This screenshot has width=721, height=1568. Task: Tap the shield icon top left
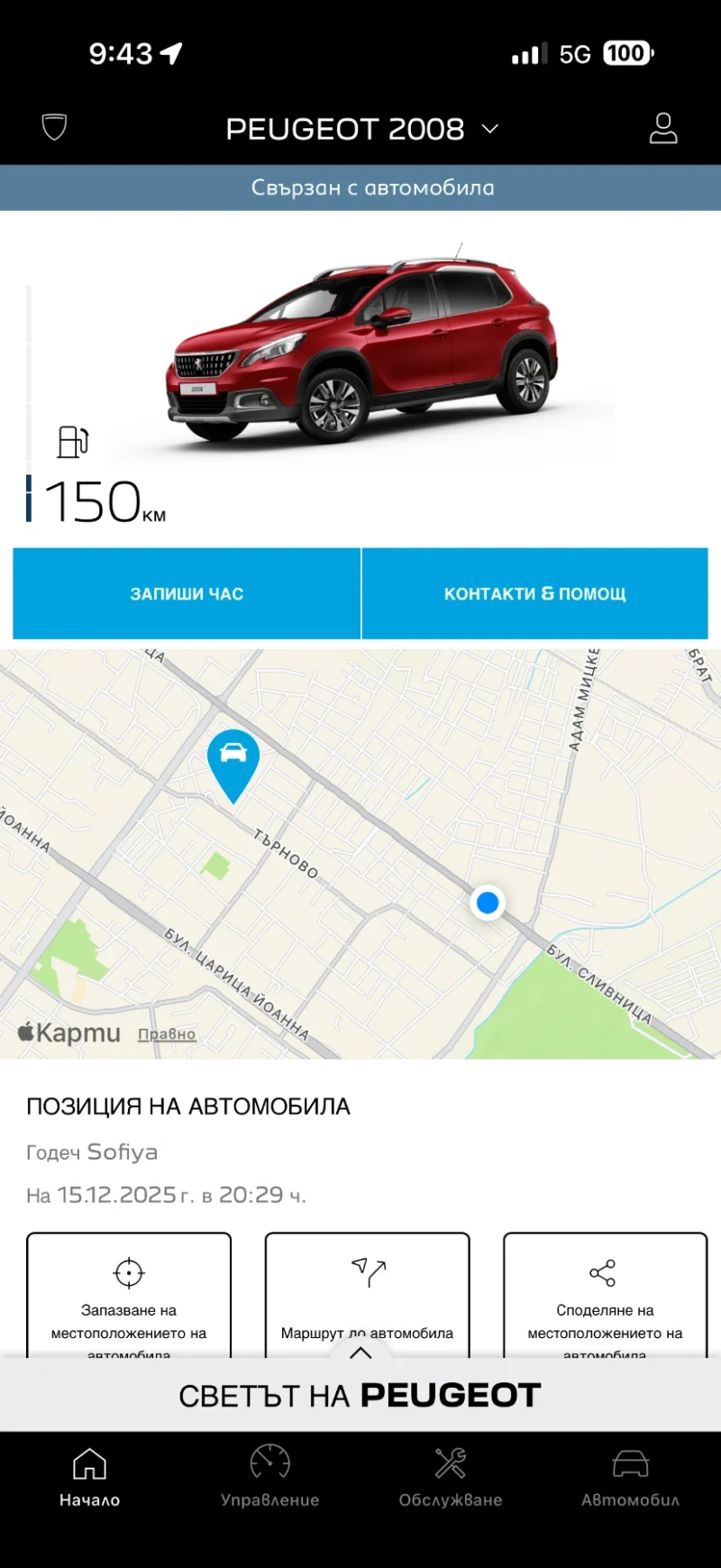56,126
